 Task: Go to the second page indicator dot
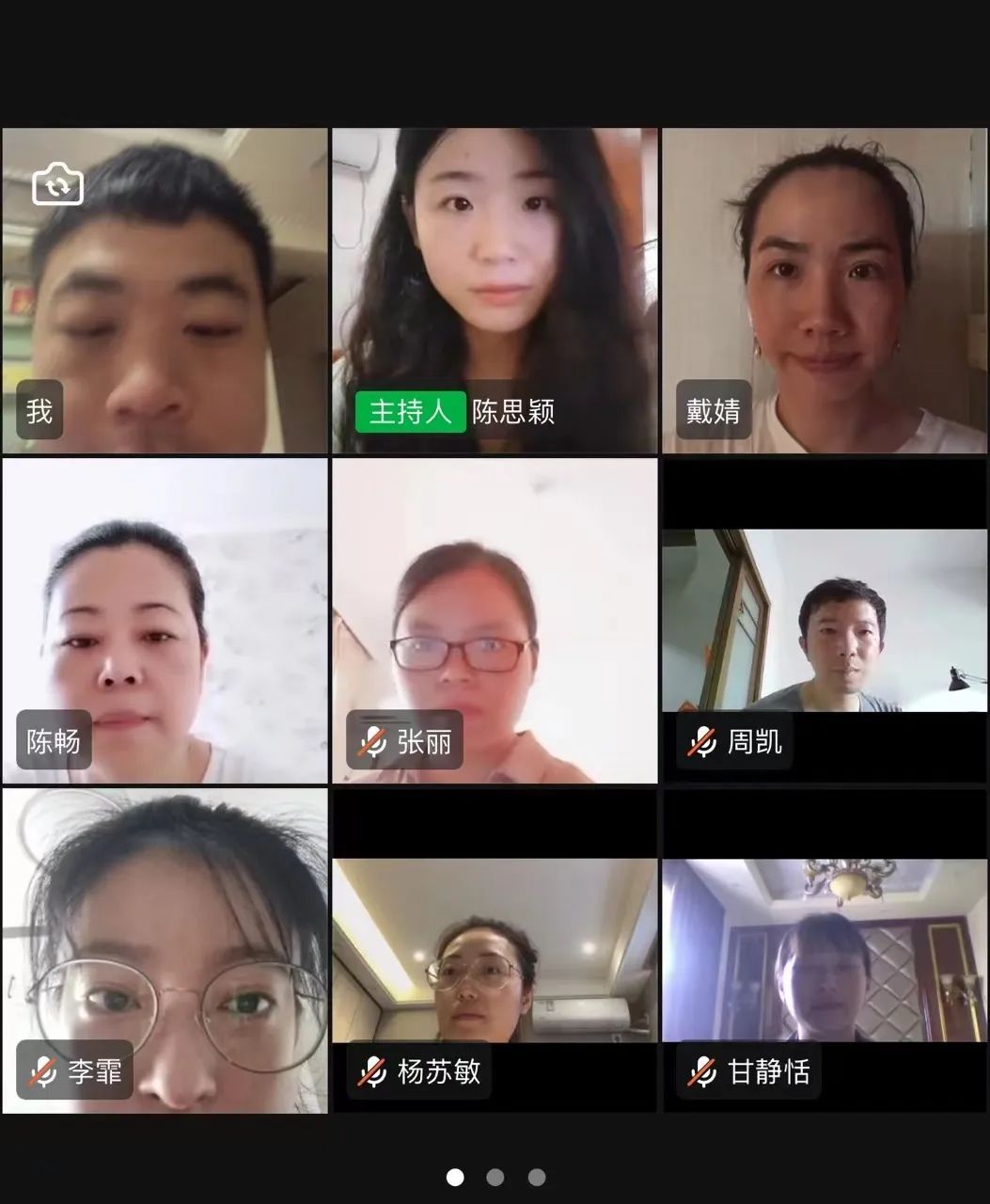[495, 1177]
